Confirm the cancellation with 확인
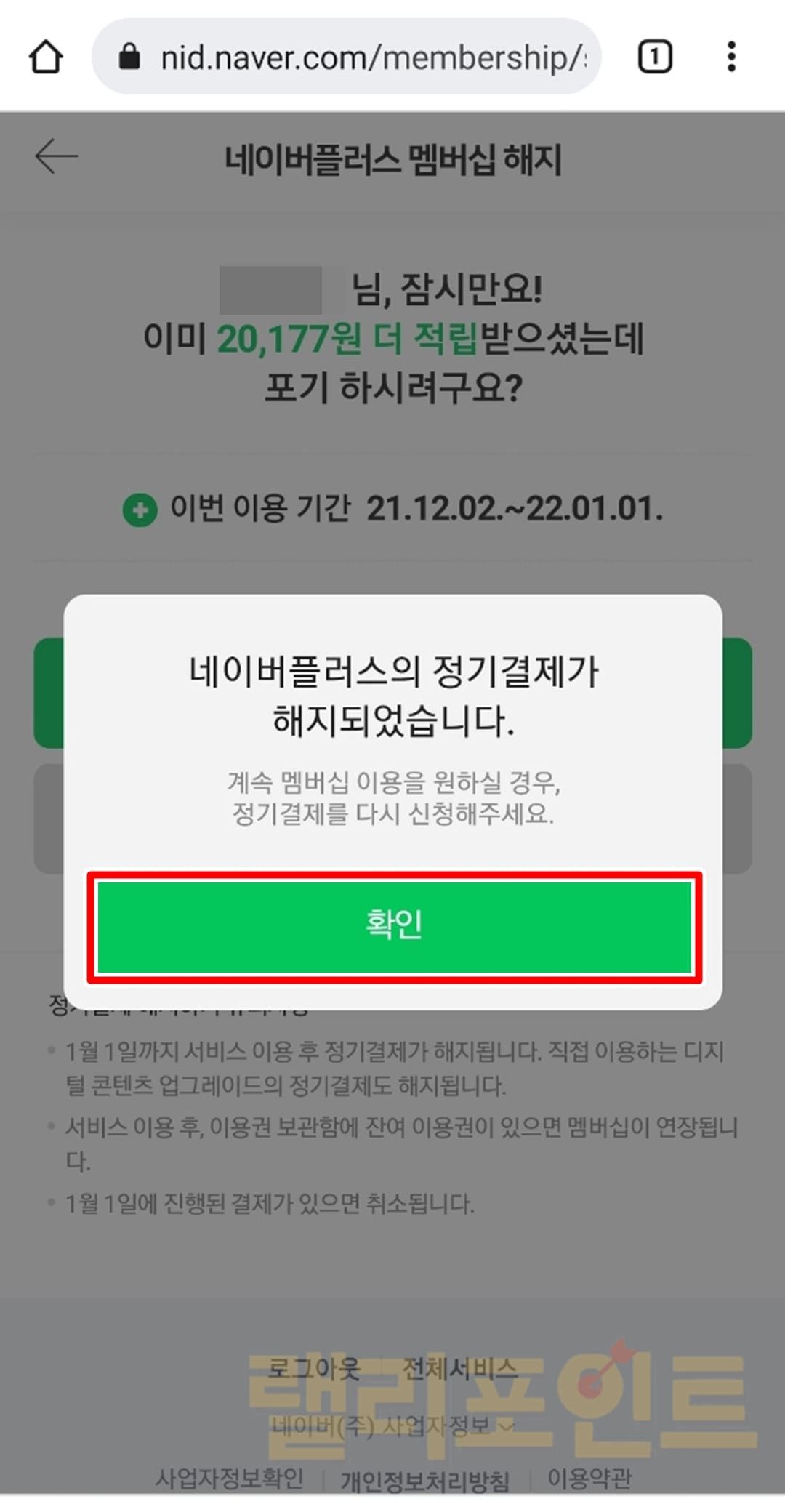 [x=394, y=926]
